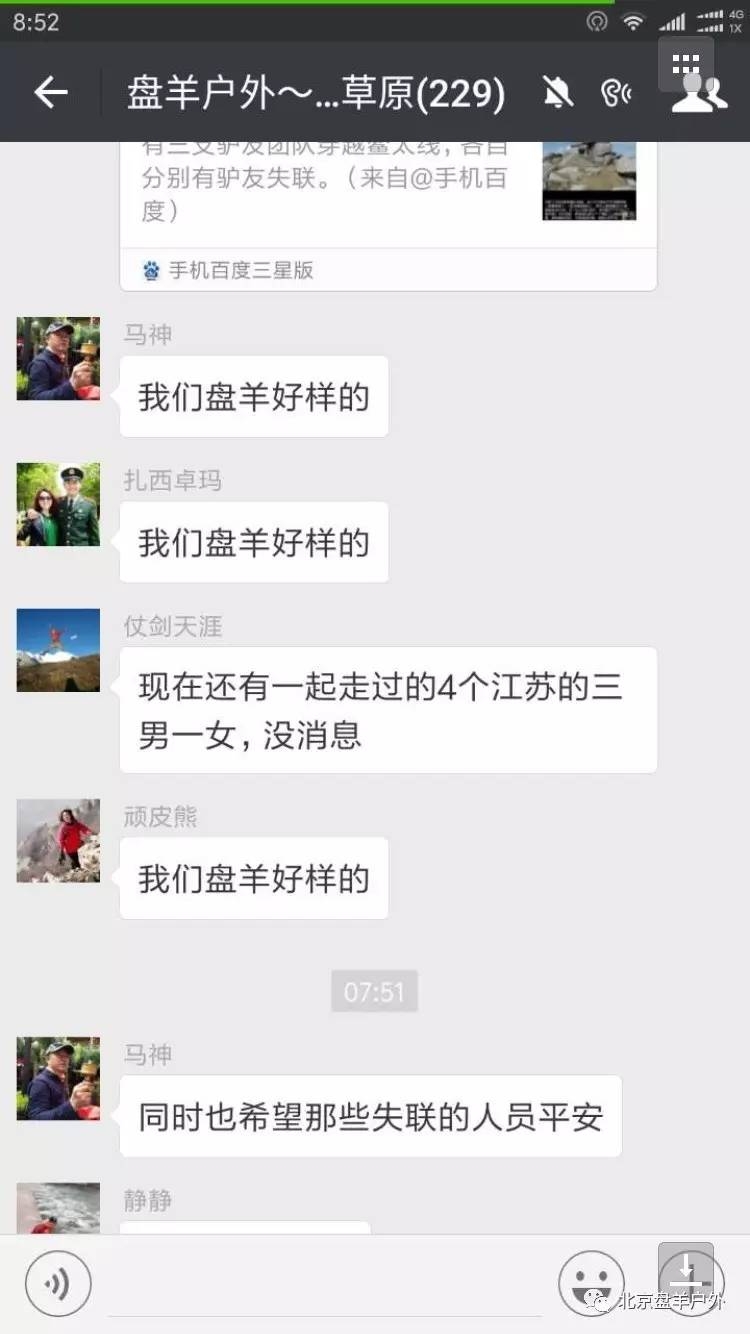This screenshot has height=1334, width=750.
Task: Tap the 07:51 timestamp divider
Action: 374,991
